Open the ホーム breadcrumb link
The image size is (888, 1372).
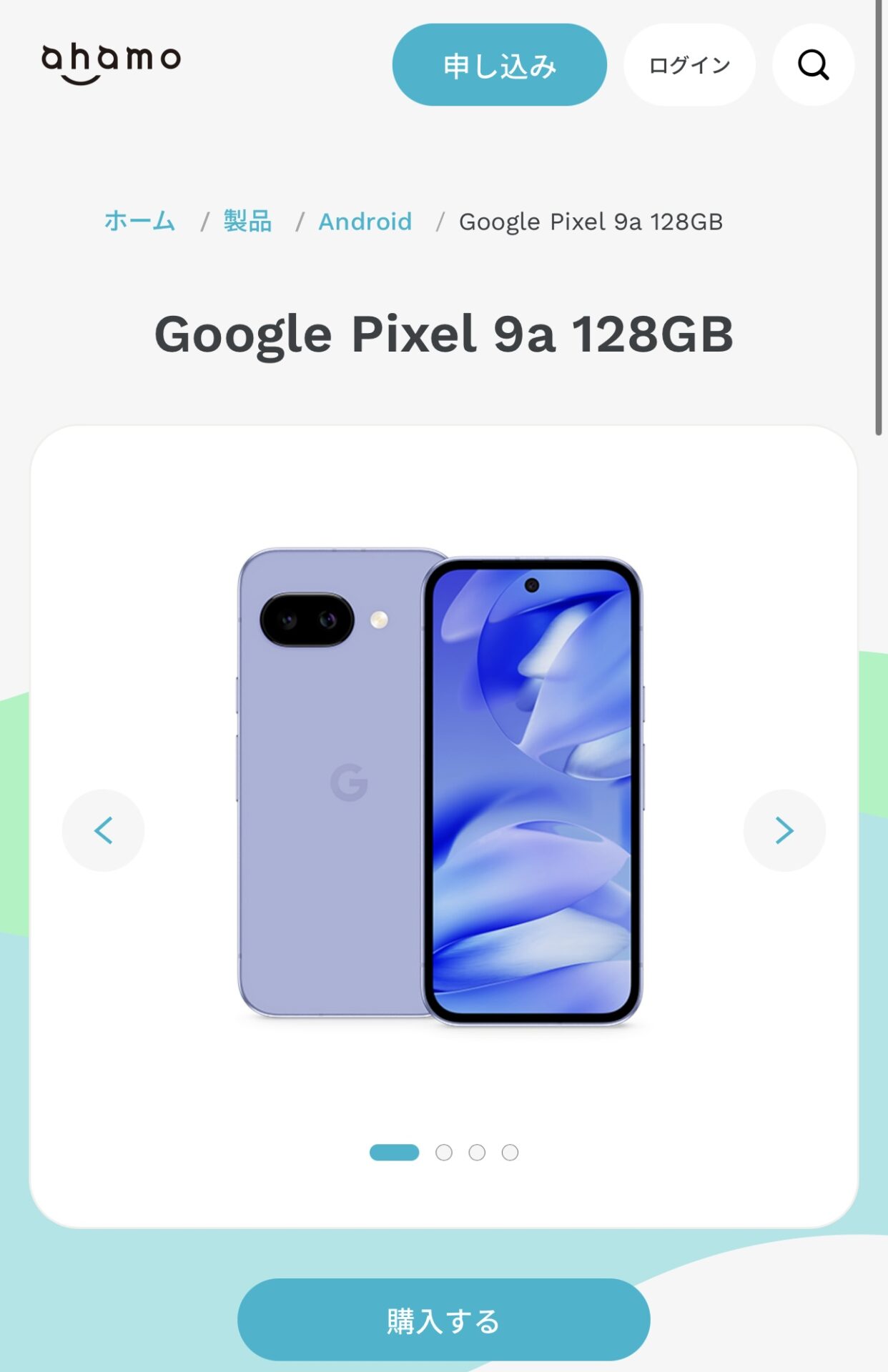pos(140,222)
